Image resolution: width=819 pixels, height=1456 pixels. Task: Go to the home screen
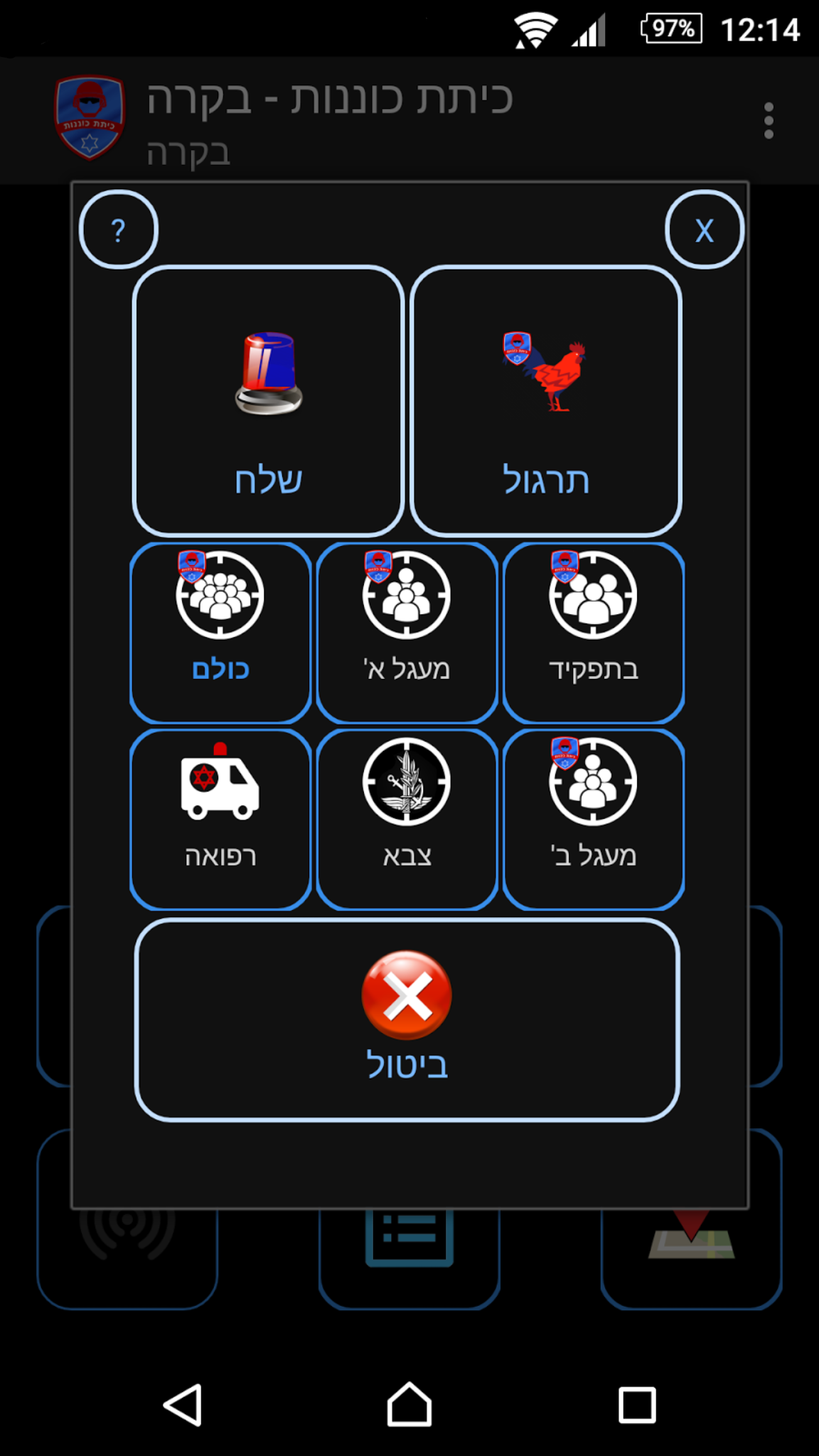coord(409,1405)
